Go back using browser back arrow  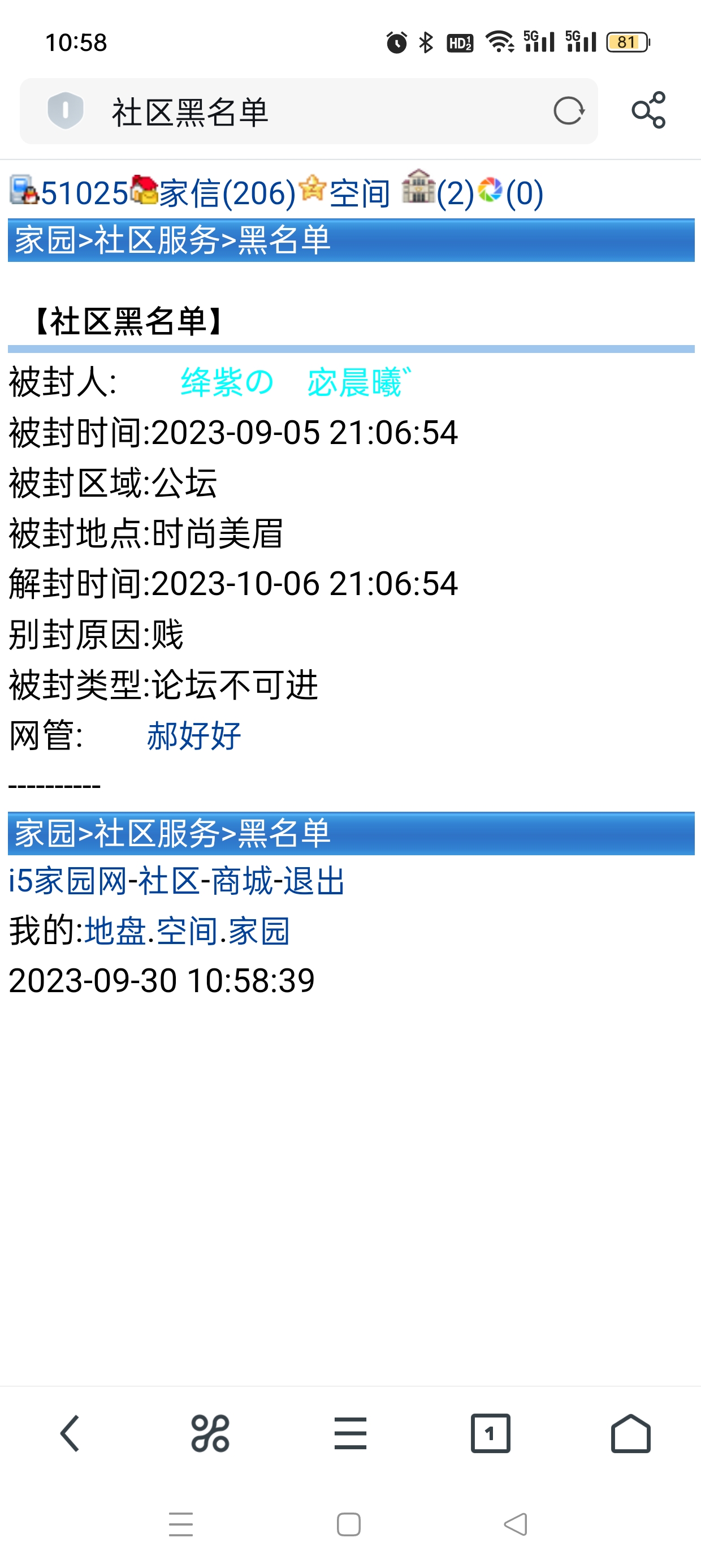(70, 1433)
